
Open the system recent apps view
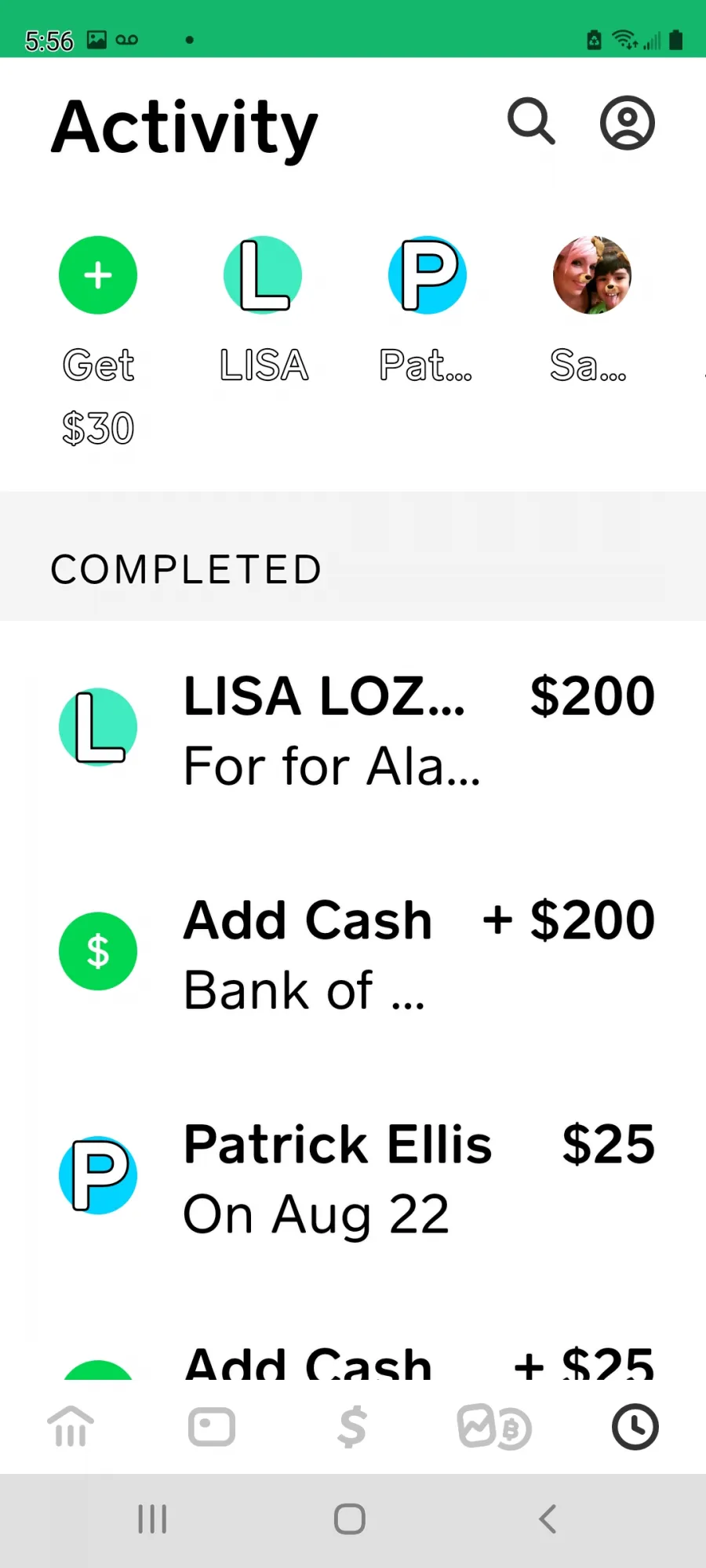point(152,1519)
